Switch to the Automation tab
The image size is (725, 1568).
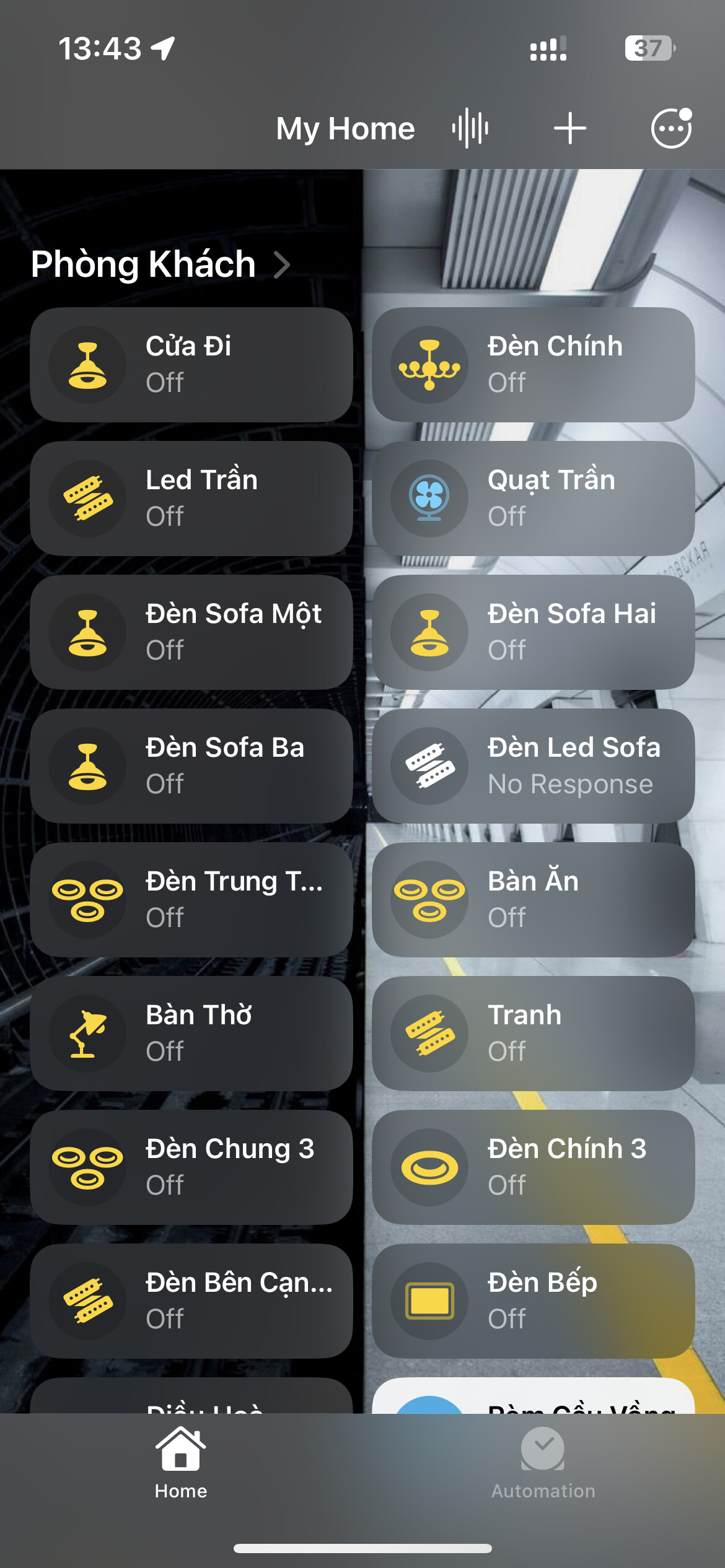click(543, 1463)
